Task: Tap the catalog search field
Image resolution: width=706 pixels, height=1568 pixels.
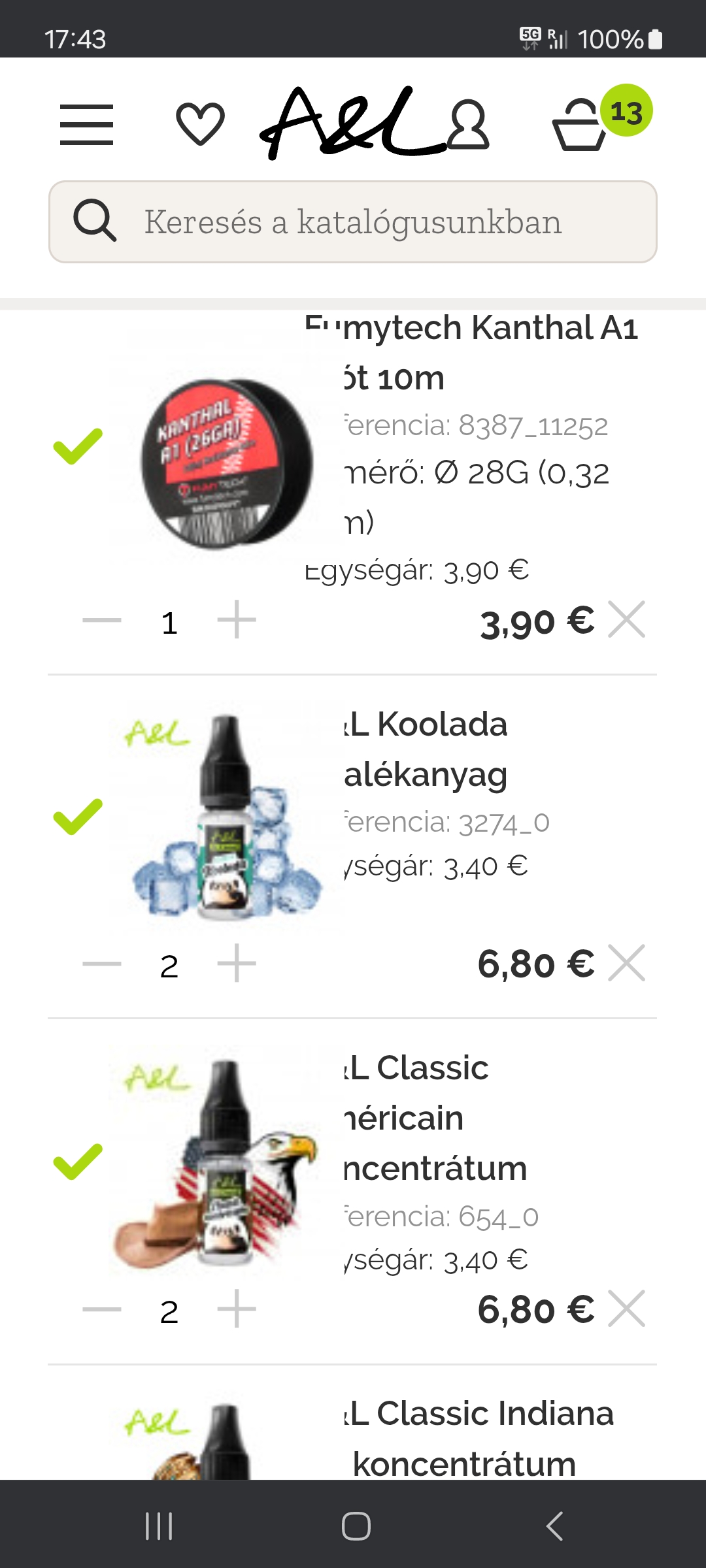Action: [x=353, y=222]
